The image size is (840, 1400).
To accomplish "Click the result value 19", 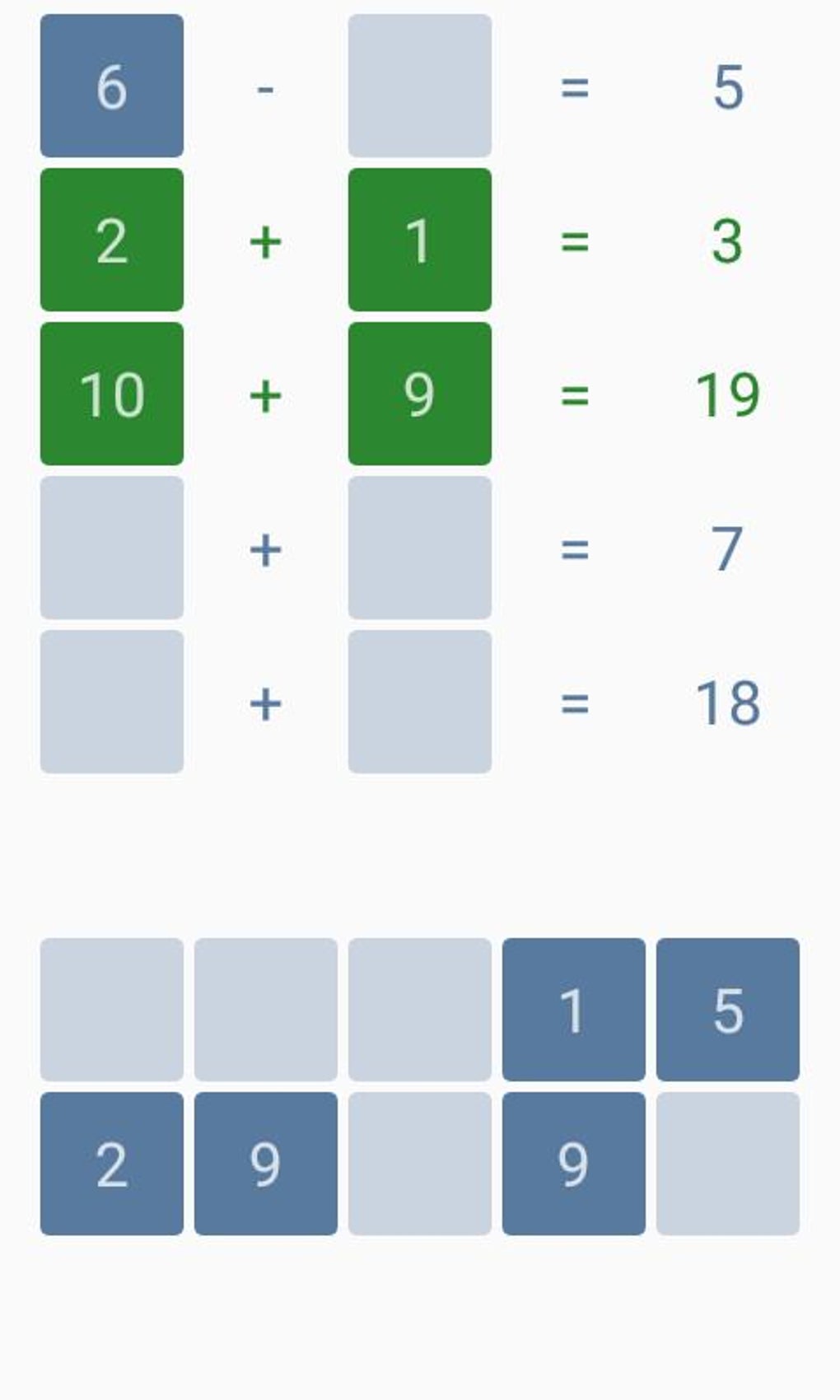I will coord(727,395).
